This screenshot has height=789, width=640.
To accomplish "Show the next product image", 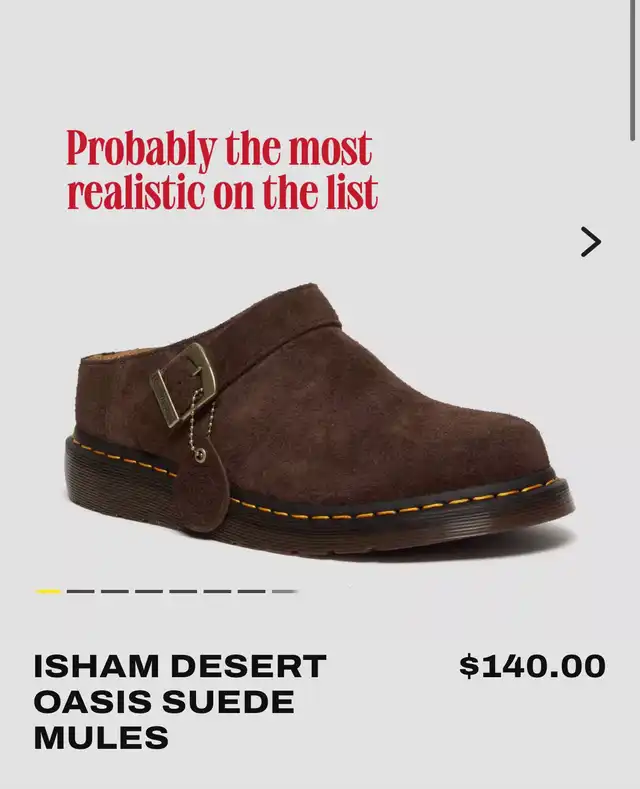I will (591, 242).
